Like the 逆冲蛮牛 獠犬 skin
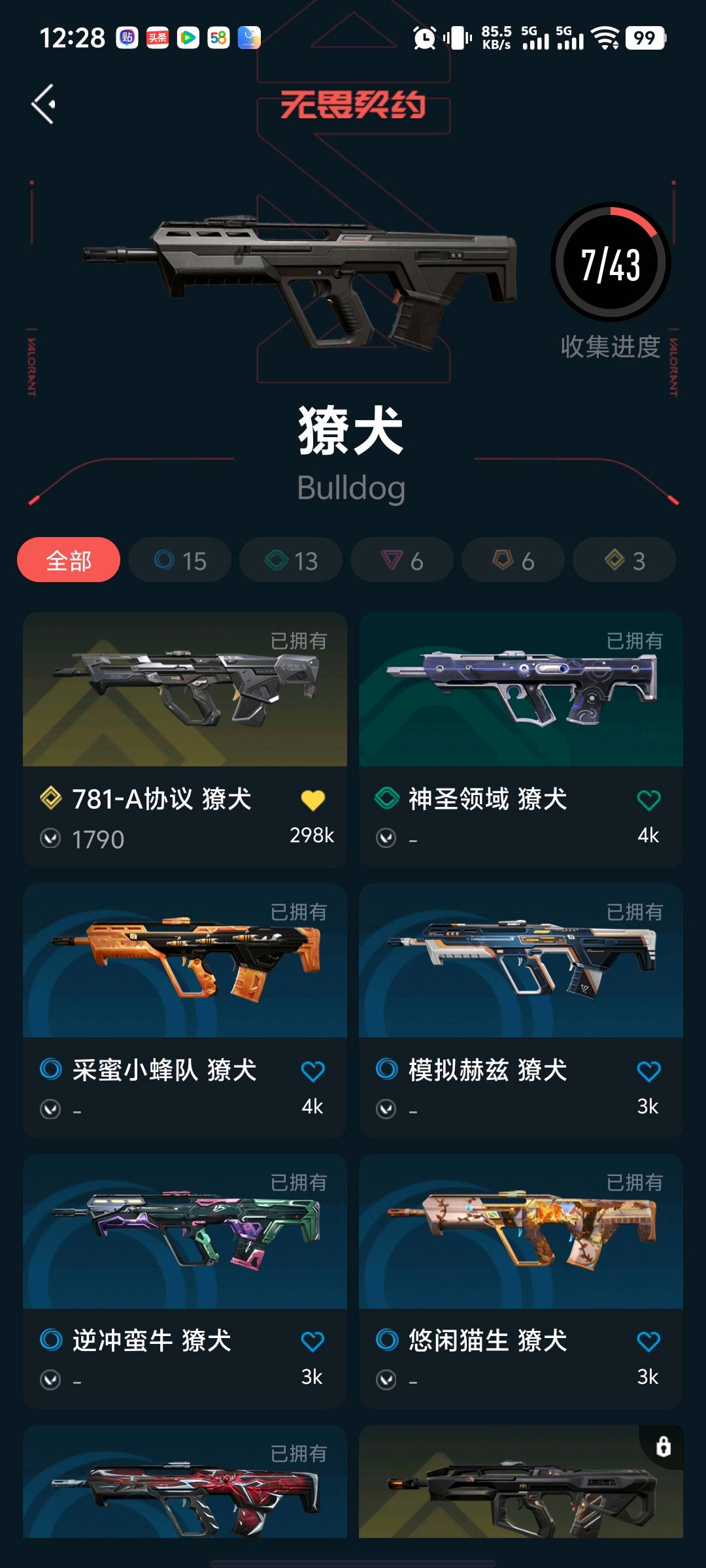 point(313,1342)
